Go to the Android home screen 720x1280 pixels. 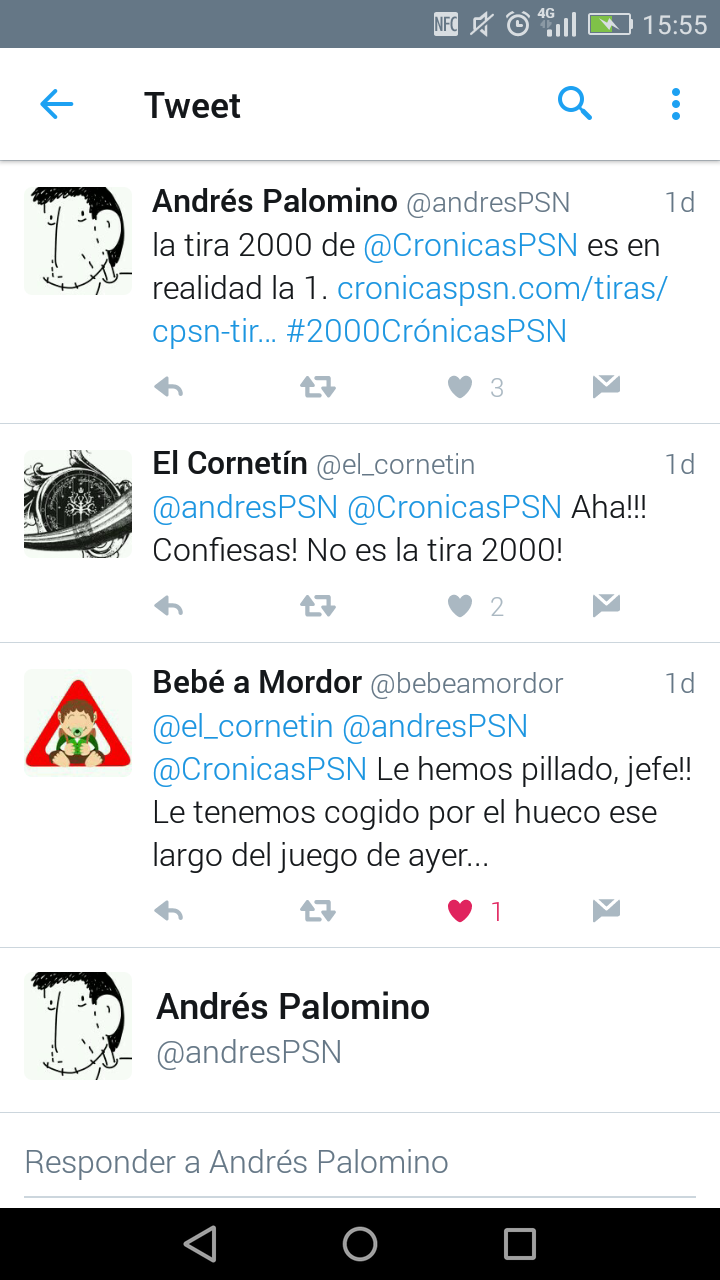coord(360,1244)
